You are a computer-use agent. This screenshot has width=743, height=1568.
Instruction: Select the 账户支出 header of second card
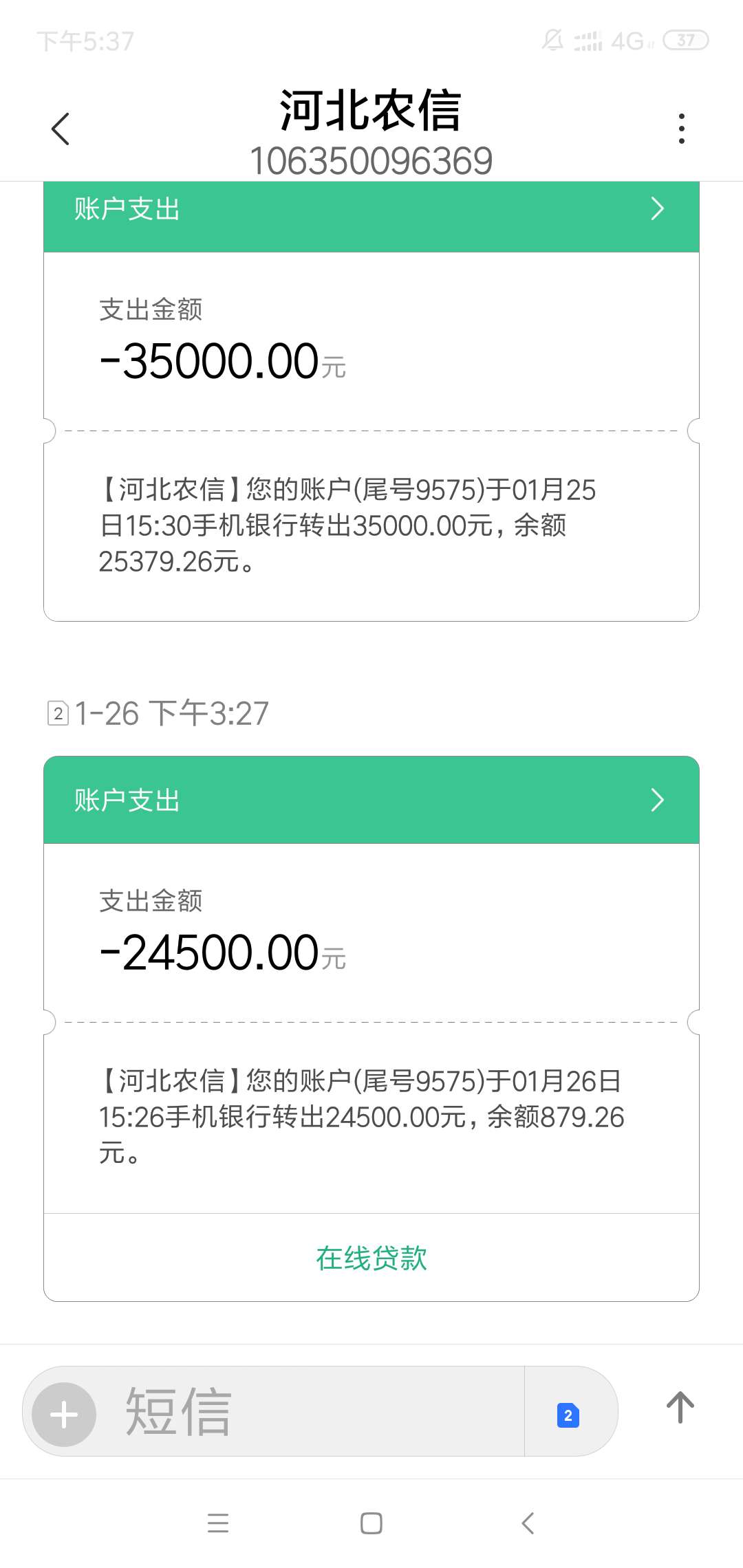125,800
